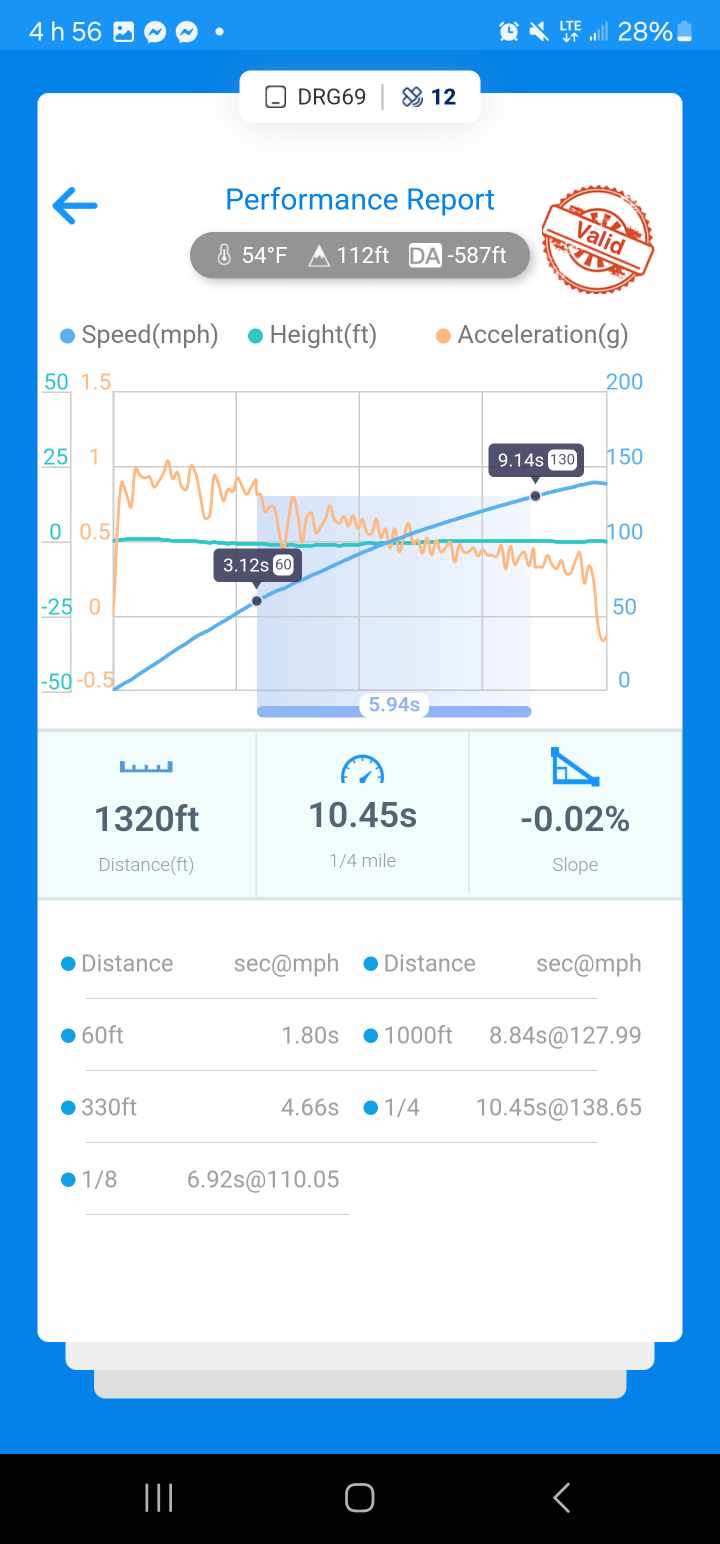Select the 3.12s 60 mph chart marker
The width and height of the screenshot is (720, 1544).
click(257, 600)
